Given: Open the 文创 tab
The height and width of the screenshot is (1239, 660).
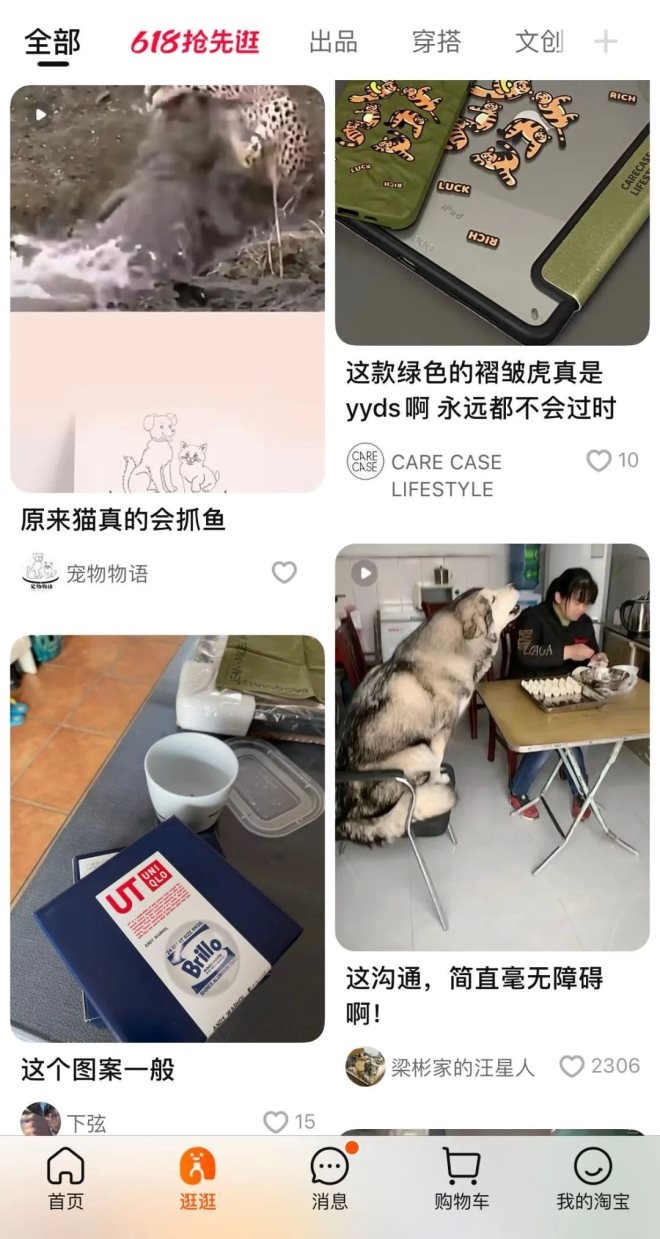Looking at the screenshot, I should point(539,42).
